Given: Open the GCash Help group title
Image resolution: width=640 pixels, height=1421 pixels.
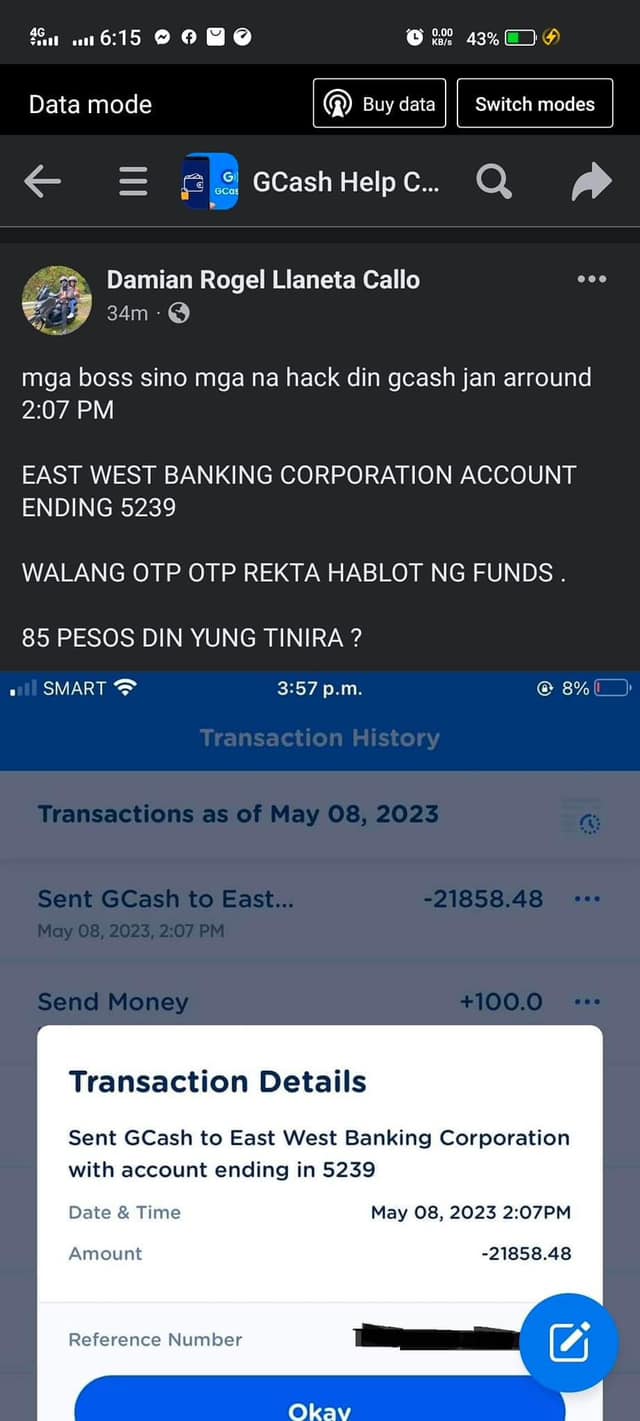Looking at the screenshot, I should pos(345,182).
